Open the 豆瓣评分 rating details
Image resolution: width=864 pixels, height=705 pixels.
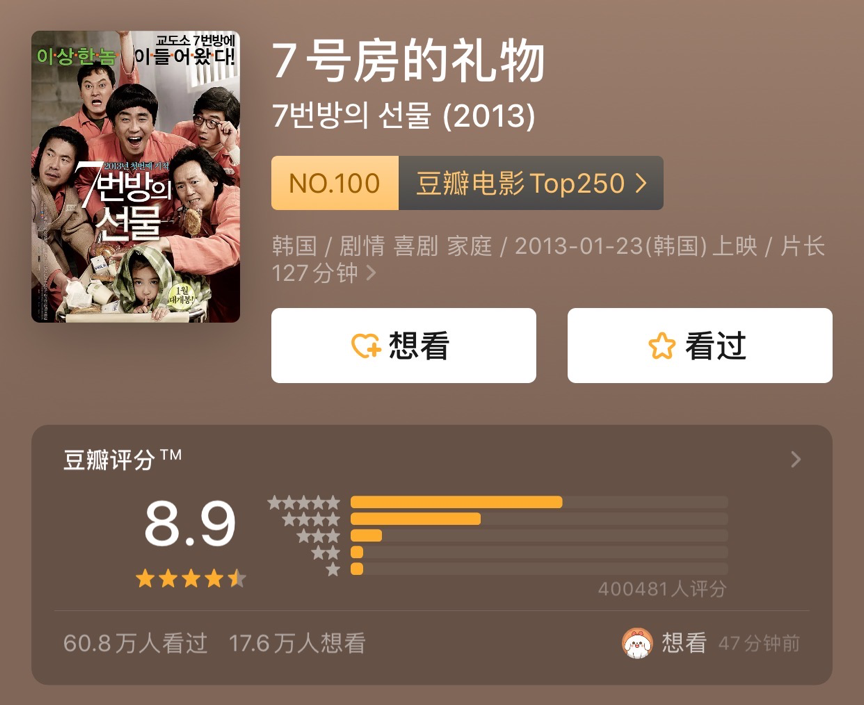(795, 460)
